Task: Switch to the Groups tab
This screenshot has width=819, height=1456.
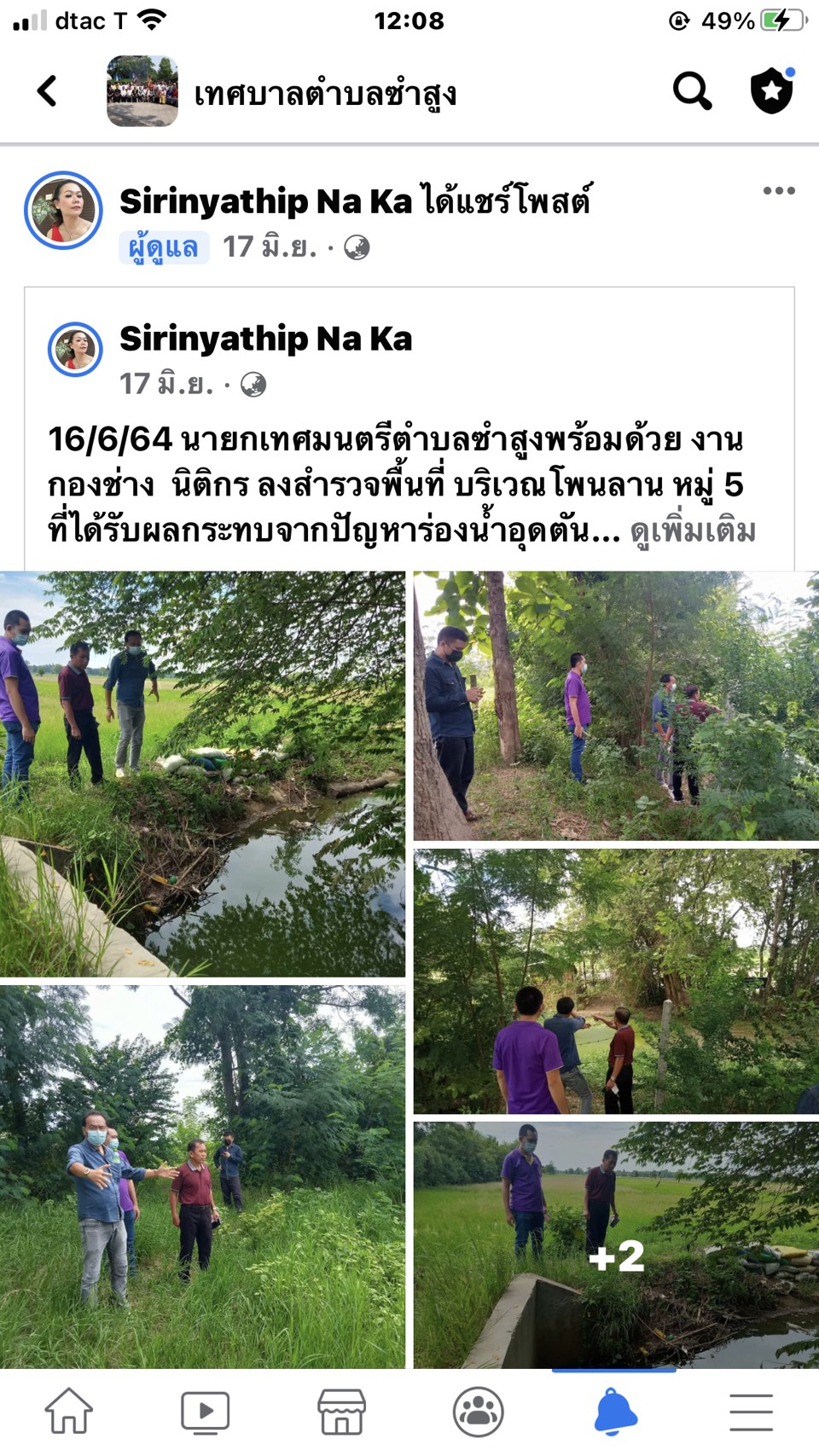Action: [x=479, y=1412]
